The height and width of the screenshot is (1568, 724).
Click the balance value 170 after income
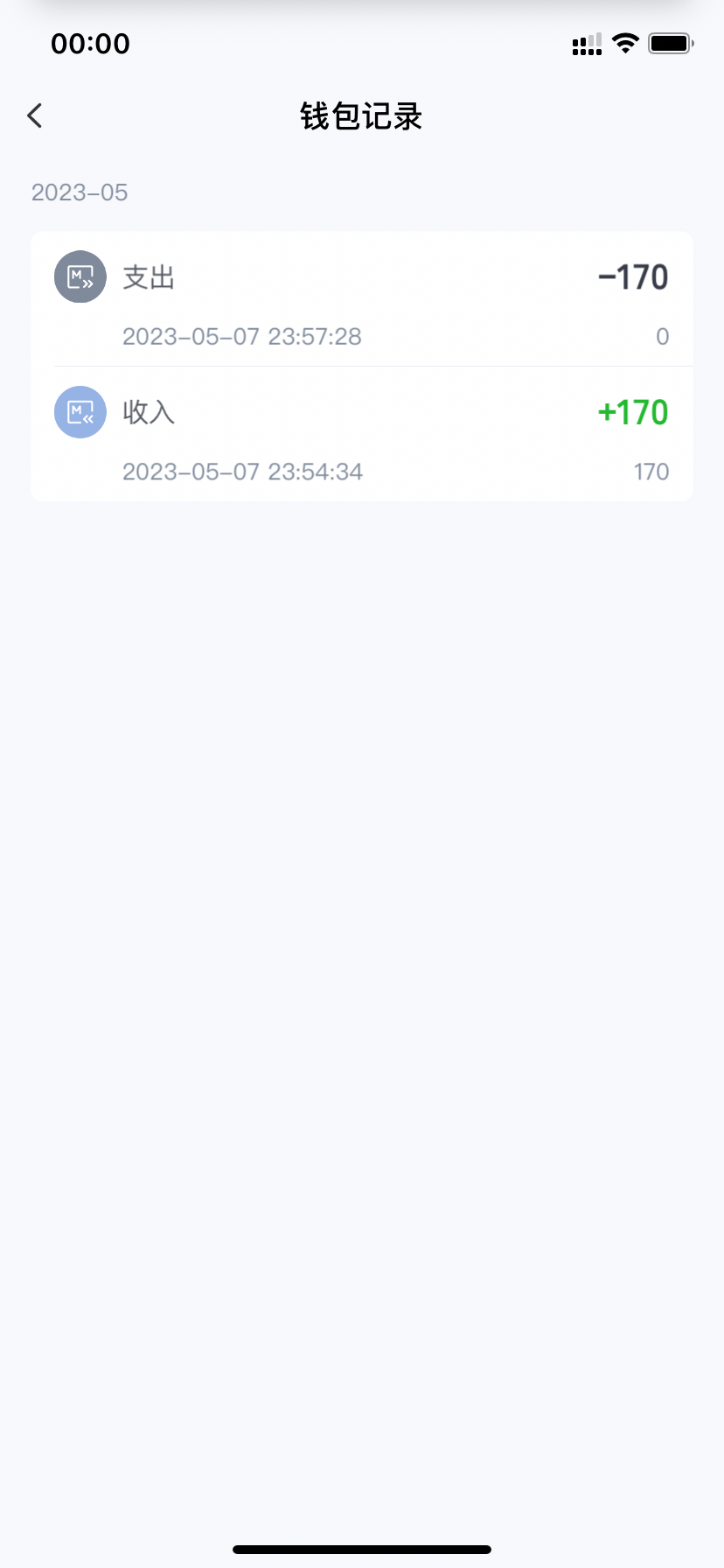coord(652,472)
